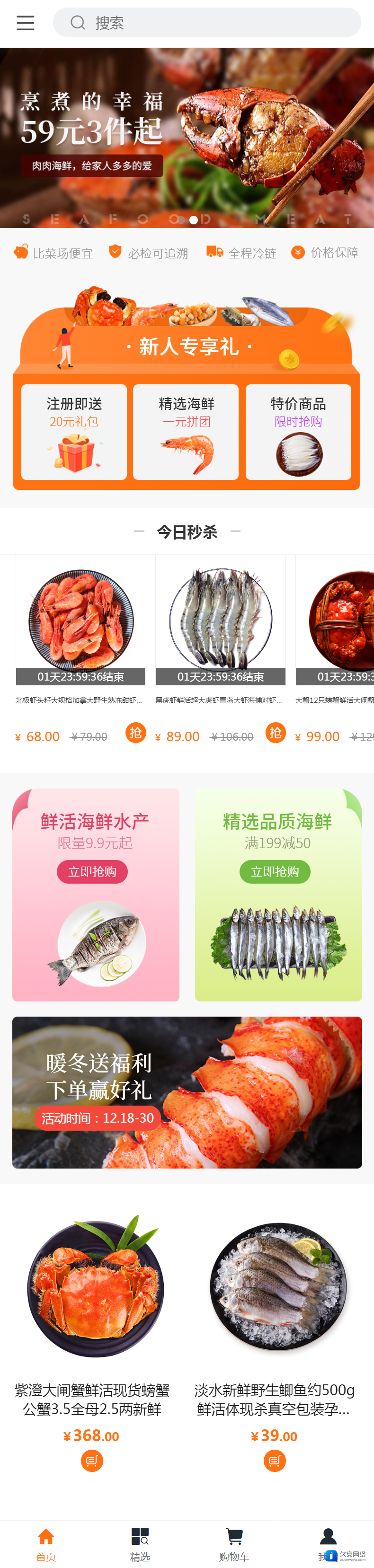Tap 立即抢购 under 鲜活海鲜水产
Screen dimensions: 374x1568
(x=92, y=871)
